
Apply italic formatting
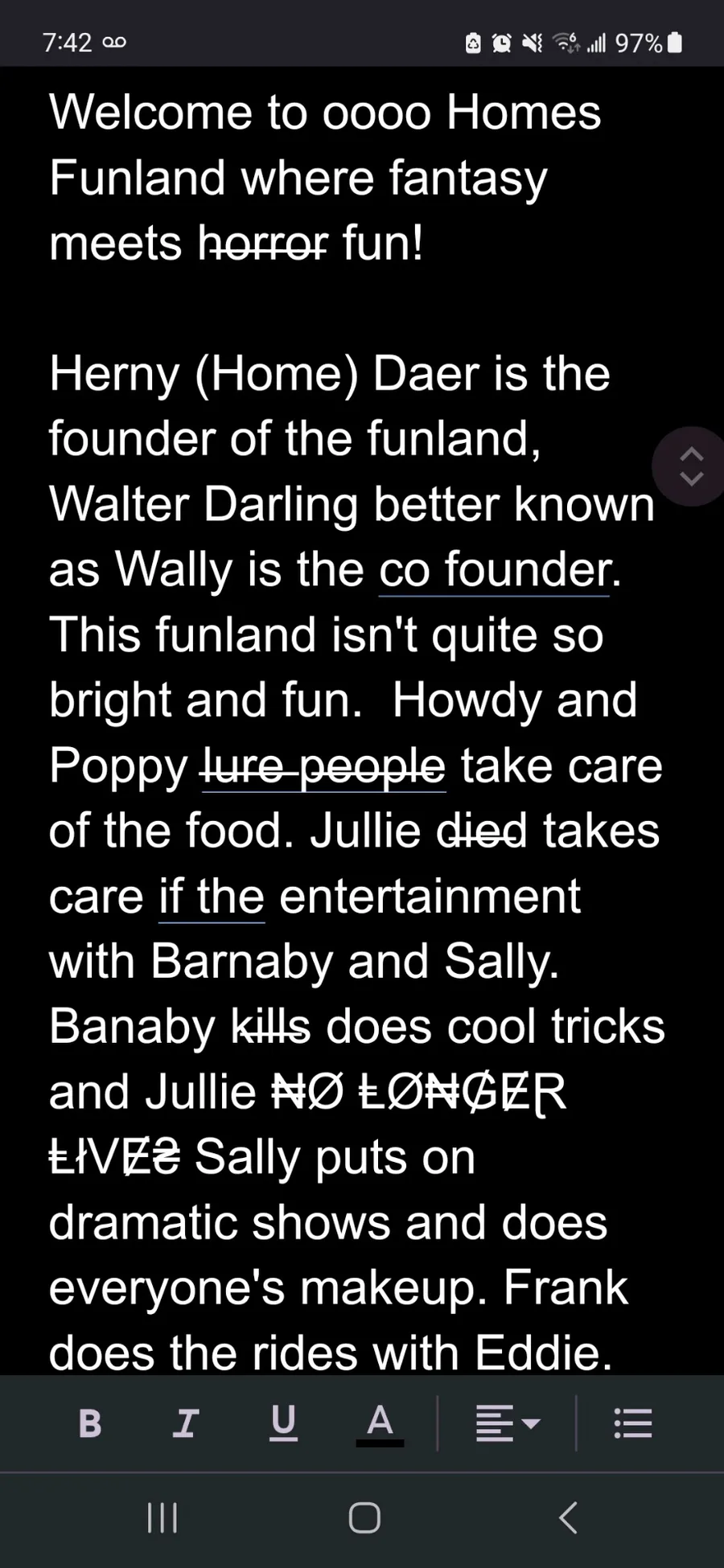click(x=186, y=1424)
